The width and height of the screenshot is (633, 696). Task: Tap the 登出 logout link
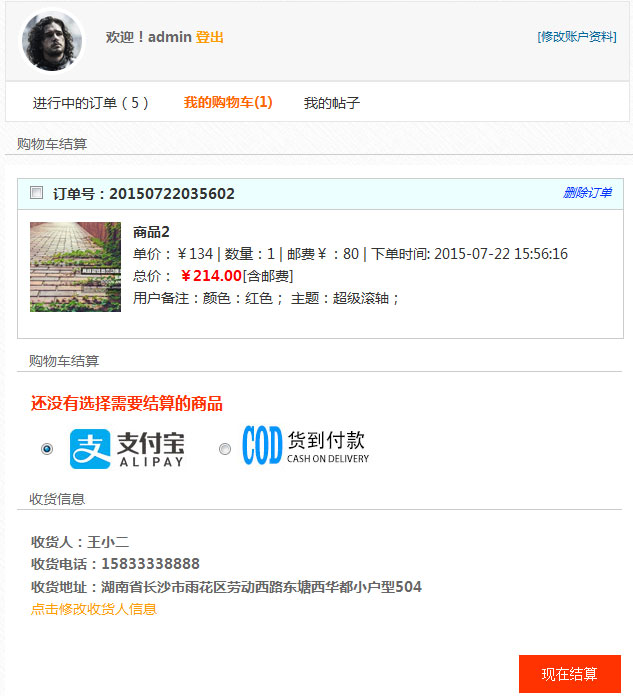209,37
